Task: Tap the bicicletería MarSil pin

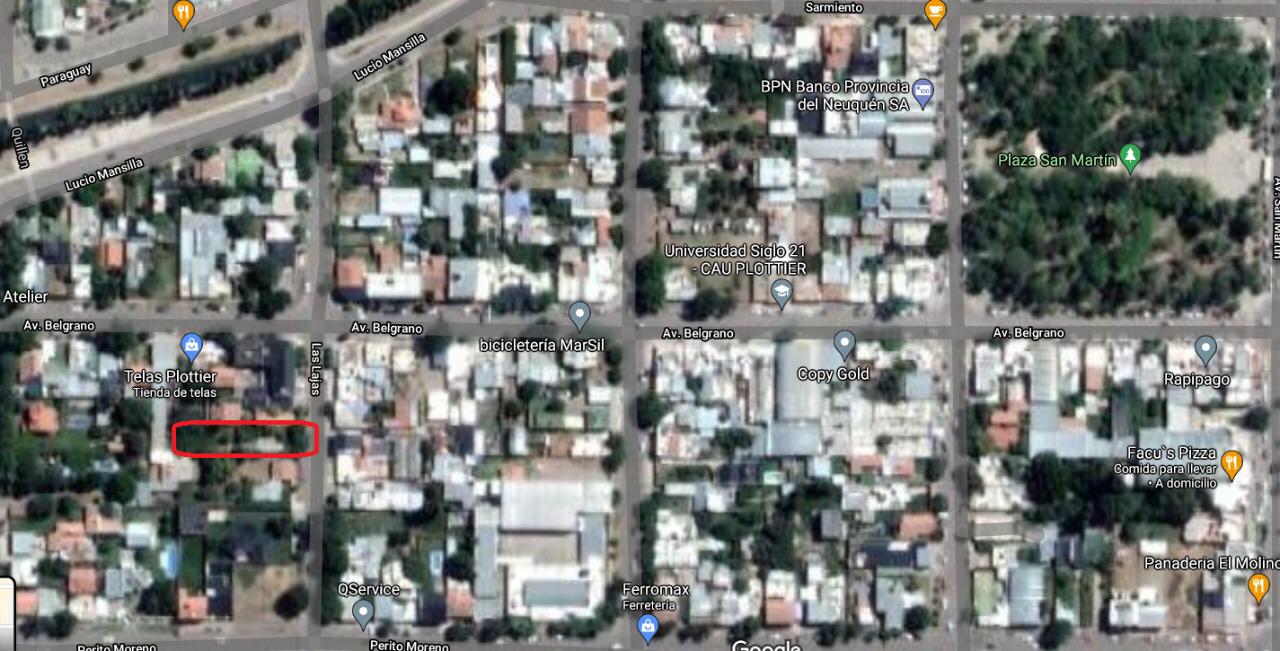Action: pyautogui.click(x=580, y=315)
